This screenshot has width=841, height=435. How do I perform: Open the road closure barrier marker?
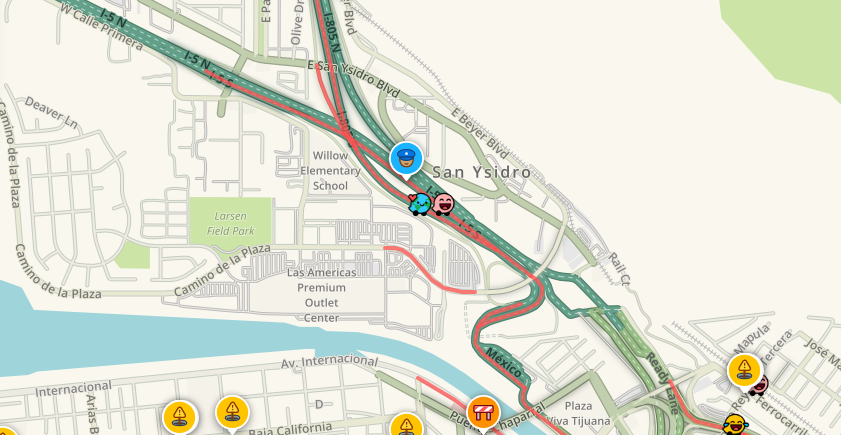484,410
